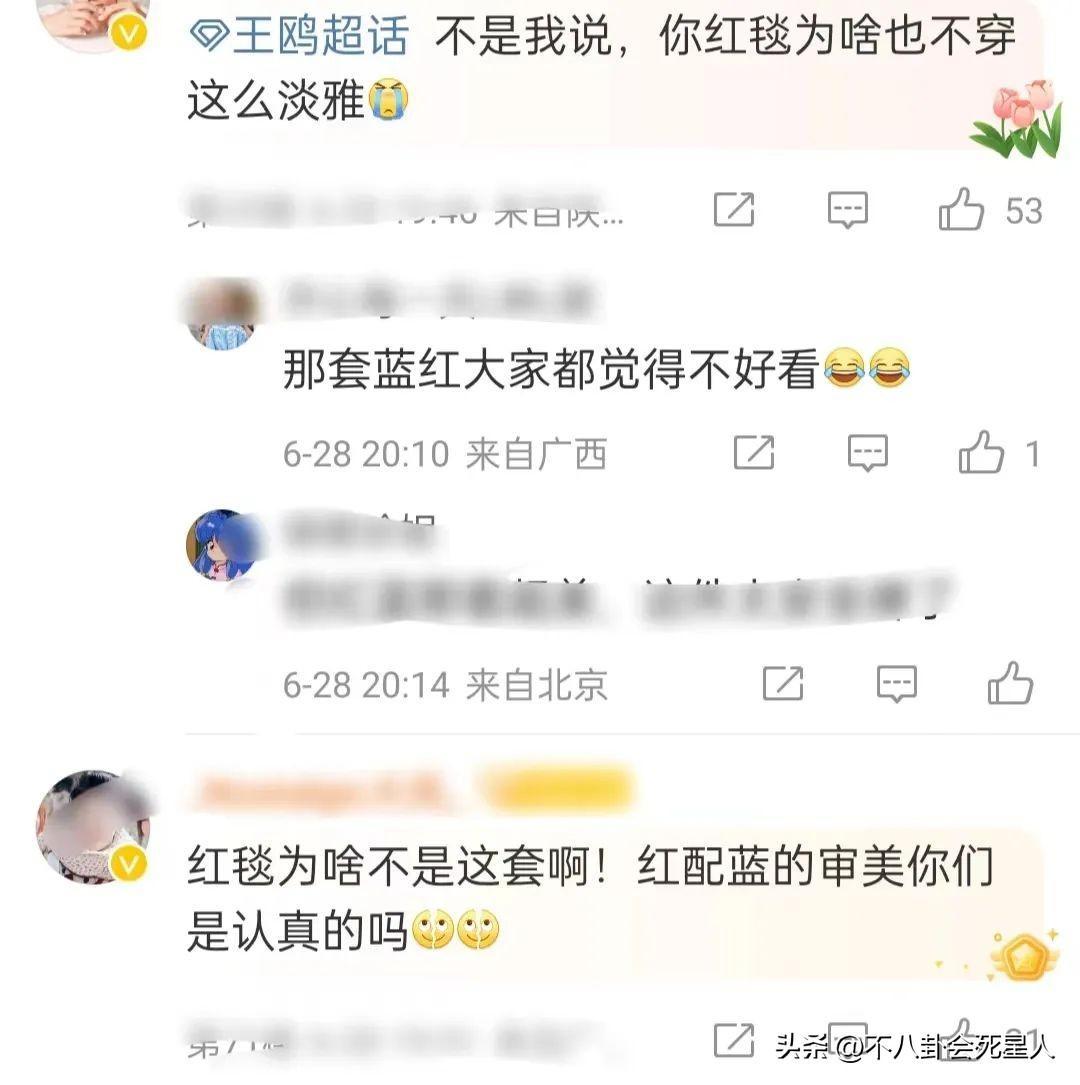Share the 这么淡雅 comment with forward icon

click(733, 210)
